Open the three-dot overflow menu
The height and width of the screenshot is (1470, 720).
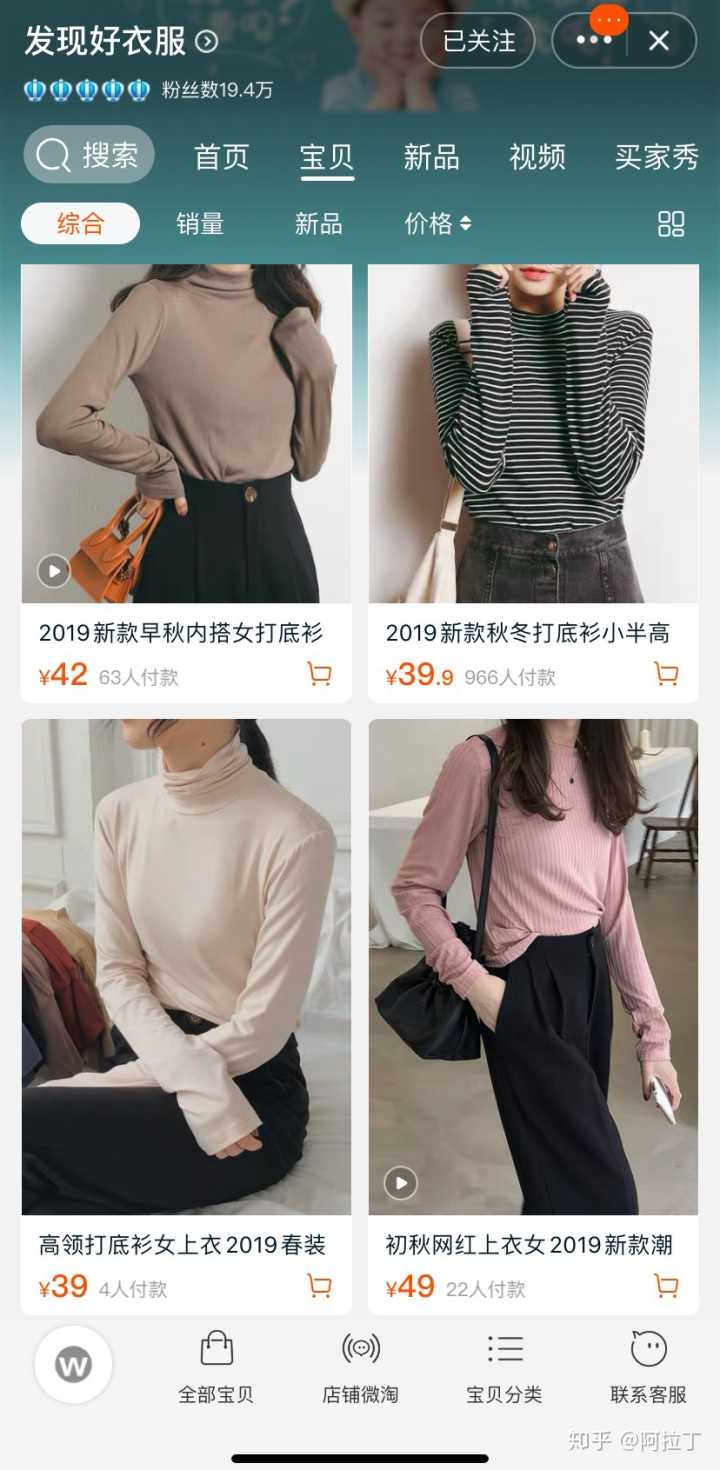pyautogui.click(x=593, y=41)
